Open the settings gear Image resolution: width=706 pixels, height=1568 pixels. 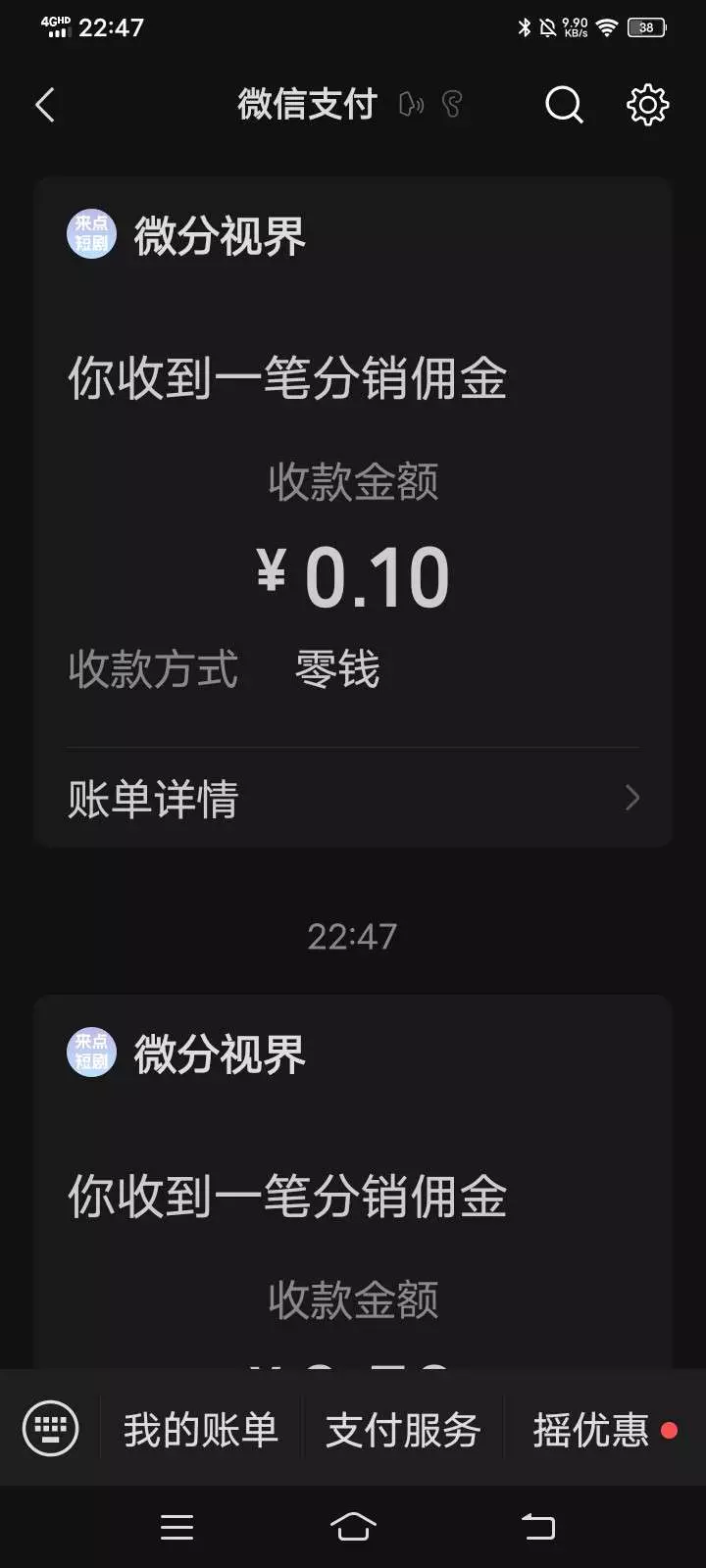[647, 105]
